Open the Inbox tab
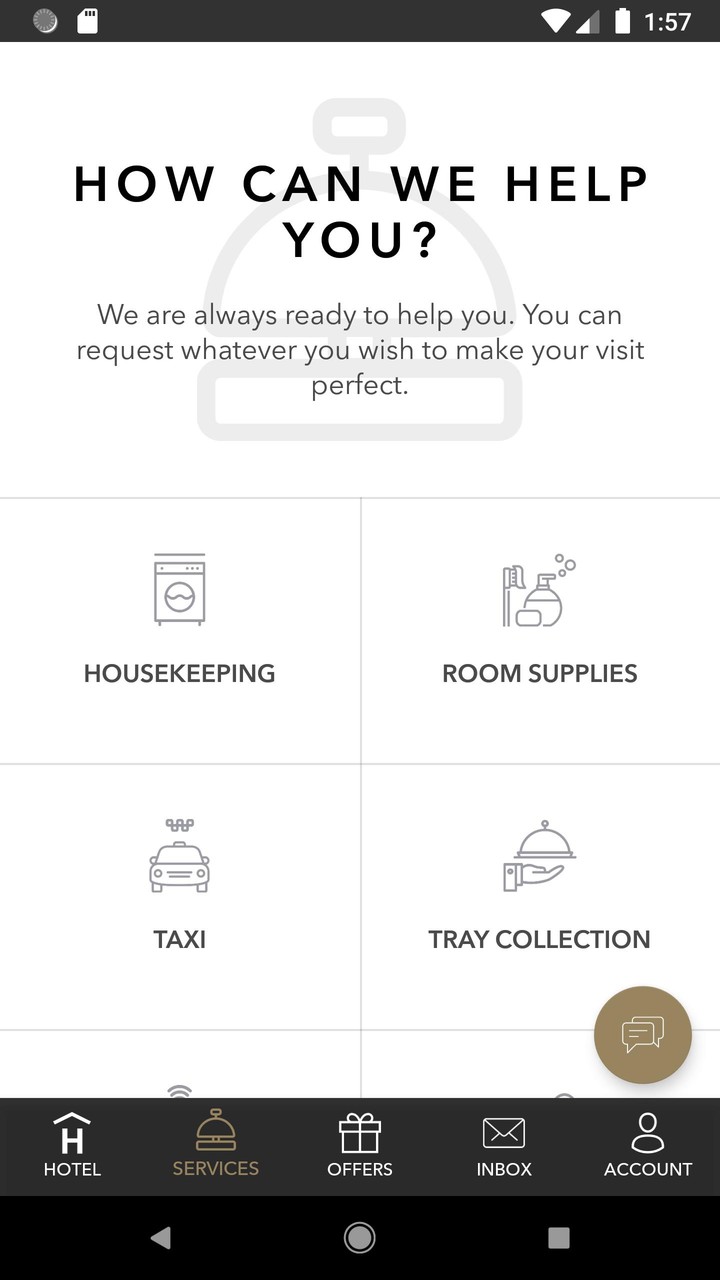 (x=504, y=1146)
